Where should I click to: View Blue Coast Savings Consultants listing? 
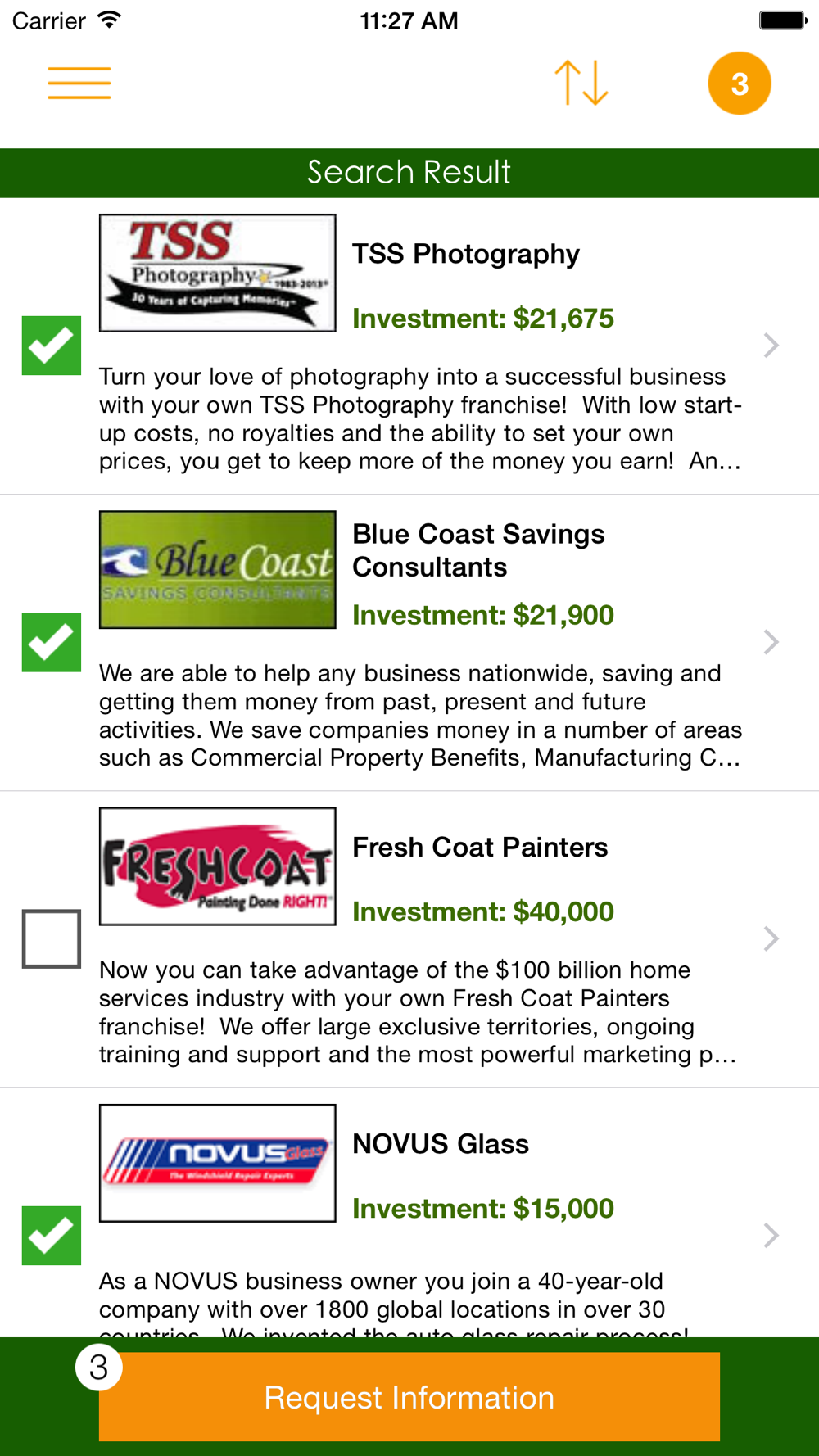point(770,642)
